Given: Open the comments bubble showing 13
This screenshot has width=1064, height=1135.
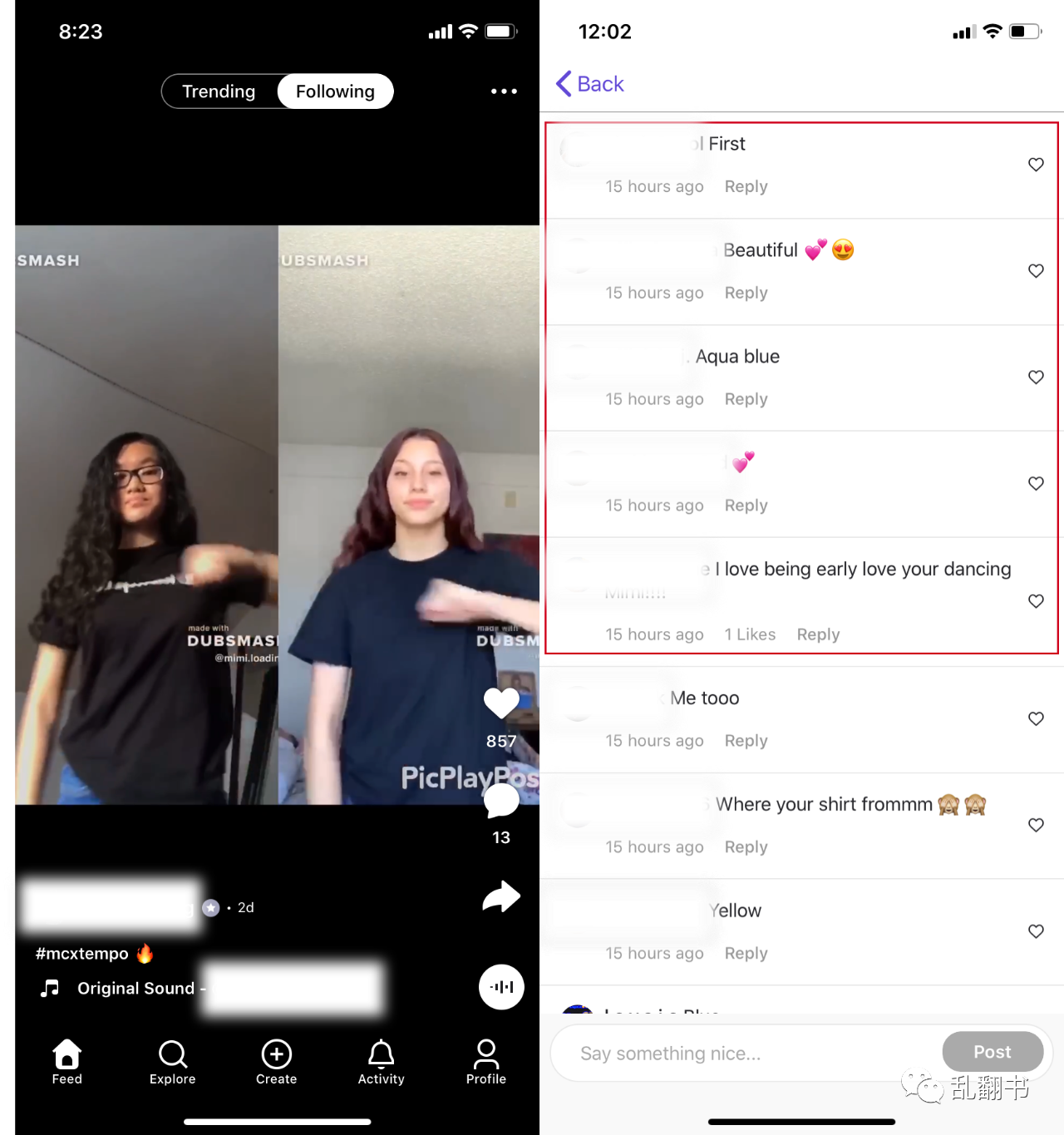Looking at the screenshot, I should (501, 802).
